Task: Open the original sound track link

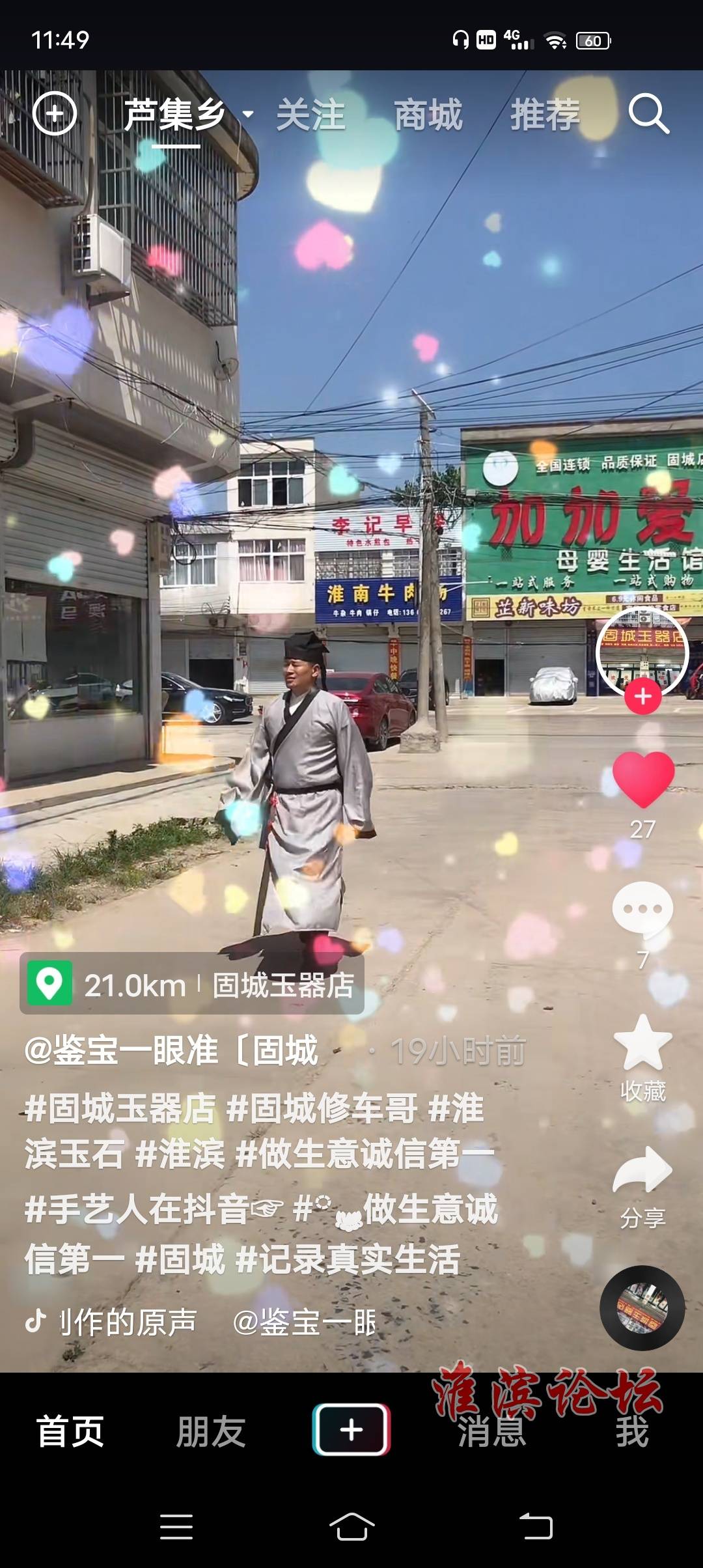Action: [128, 1322]
